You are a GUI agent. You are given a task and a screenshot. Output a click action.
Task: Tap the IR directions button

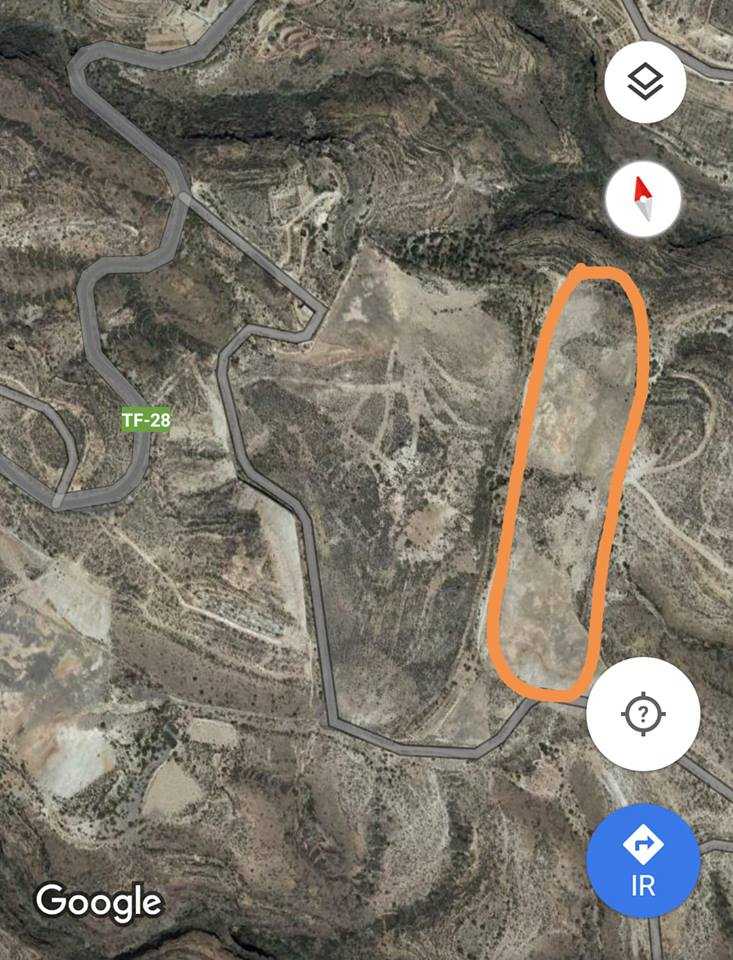[643, 861]
